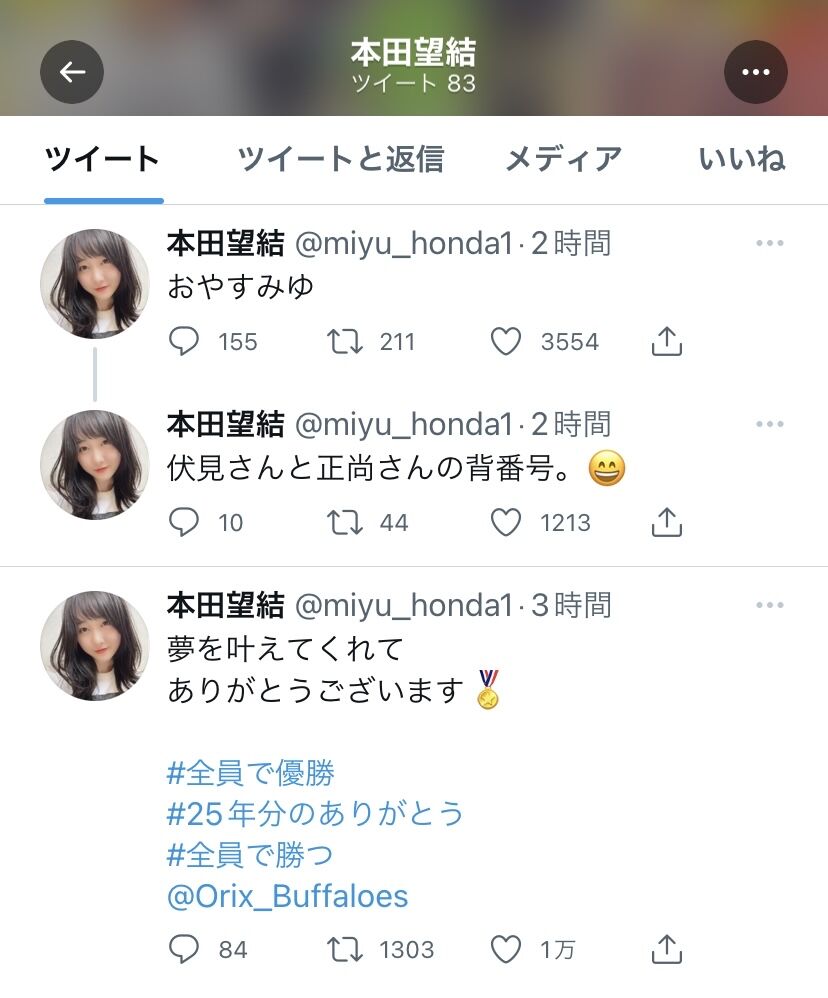Share the おやすみゆ tweet
This screenshot has height=998, width=828.
click(666, 342)
